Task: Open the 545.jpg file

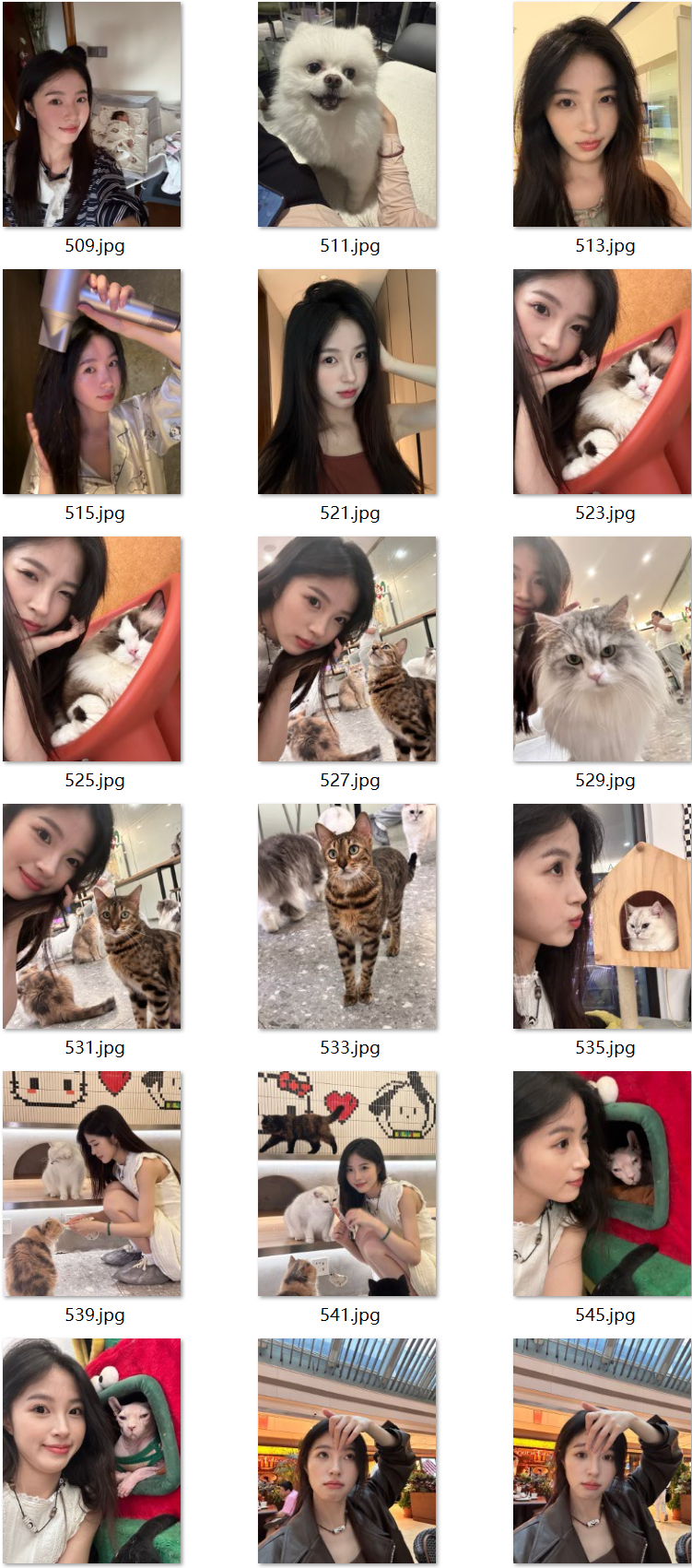Action: click(602, 1184)
